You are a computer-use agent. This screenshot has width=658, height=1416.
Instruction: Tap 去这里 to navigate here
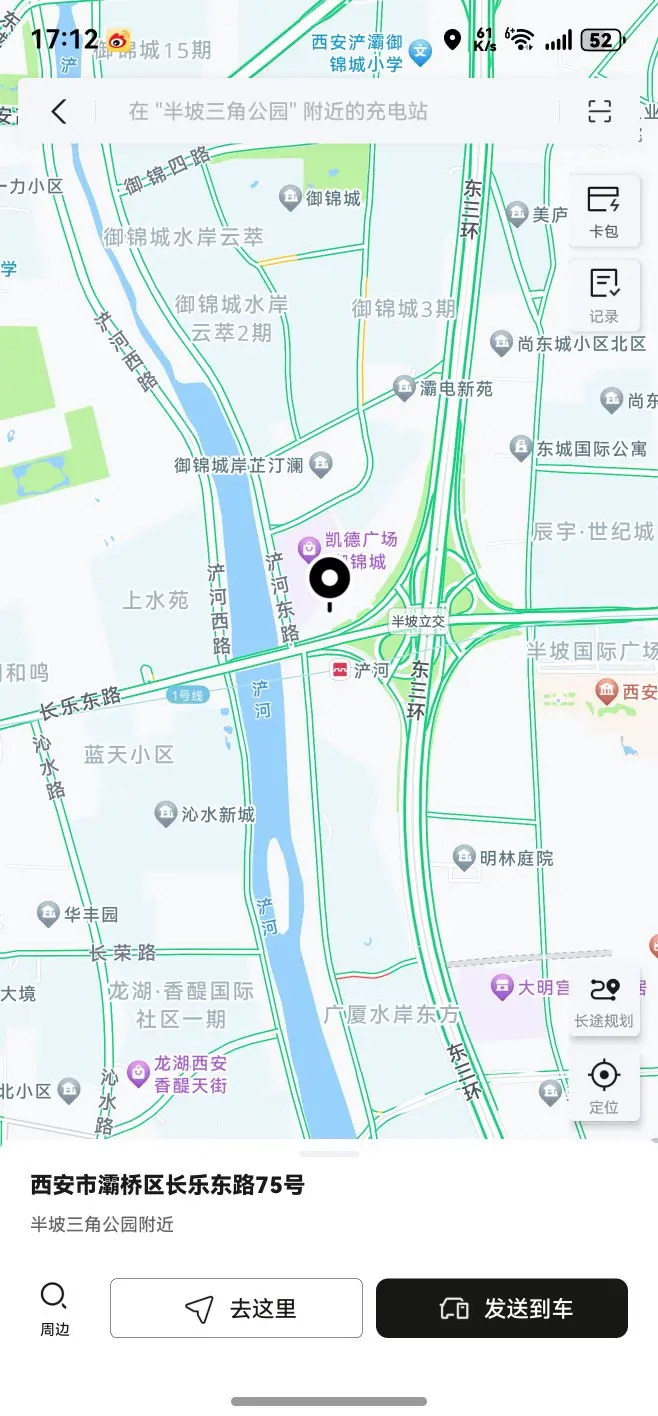pyautogui.click(x=236, y=1308)
